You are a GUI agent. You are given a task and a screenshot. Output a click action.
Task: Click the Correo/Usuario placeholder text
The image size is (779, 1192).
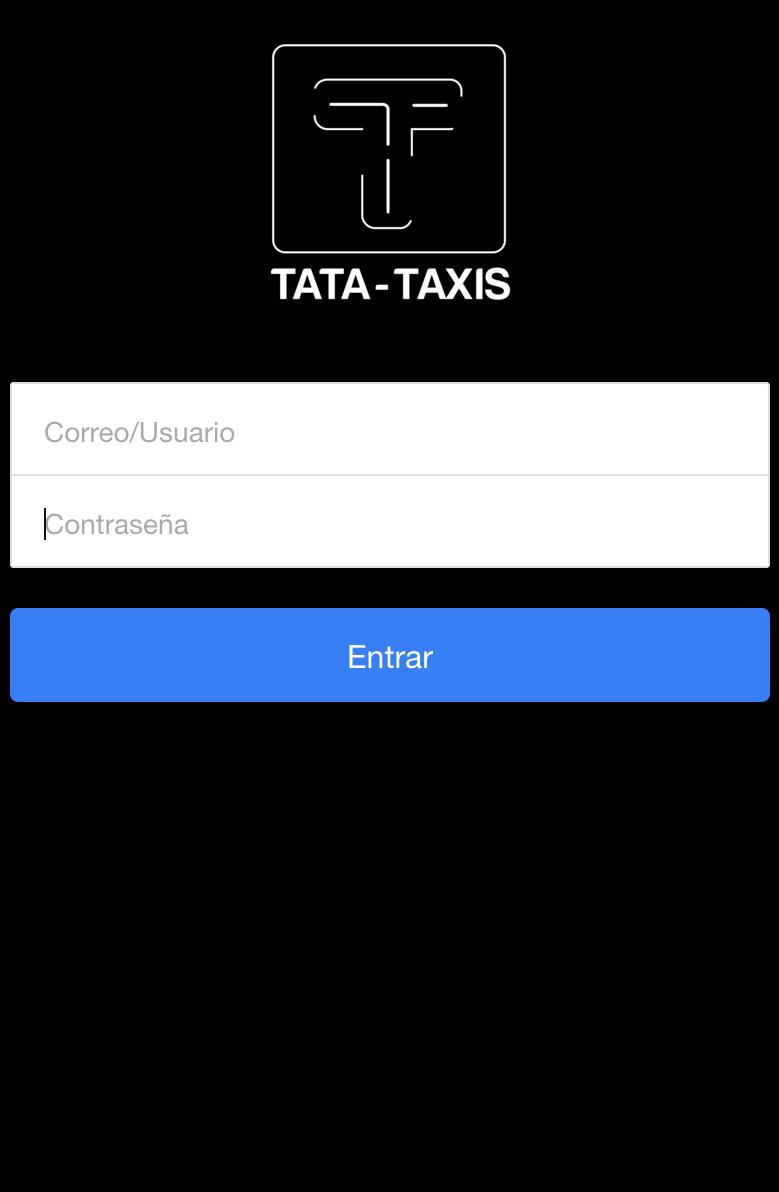140,431
